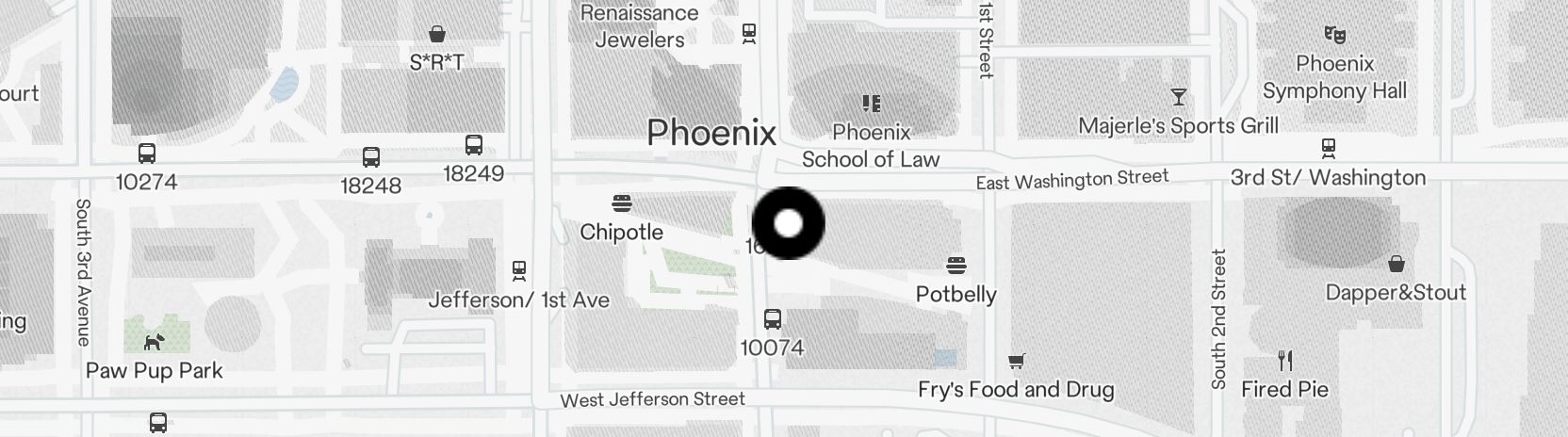1568x437 pixels.
Task: Select the Paw Pup Park marker
Action: [154, 342]
